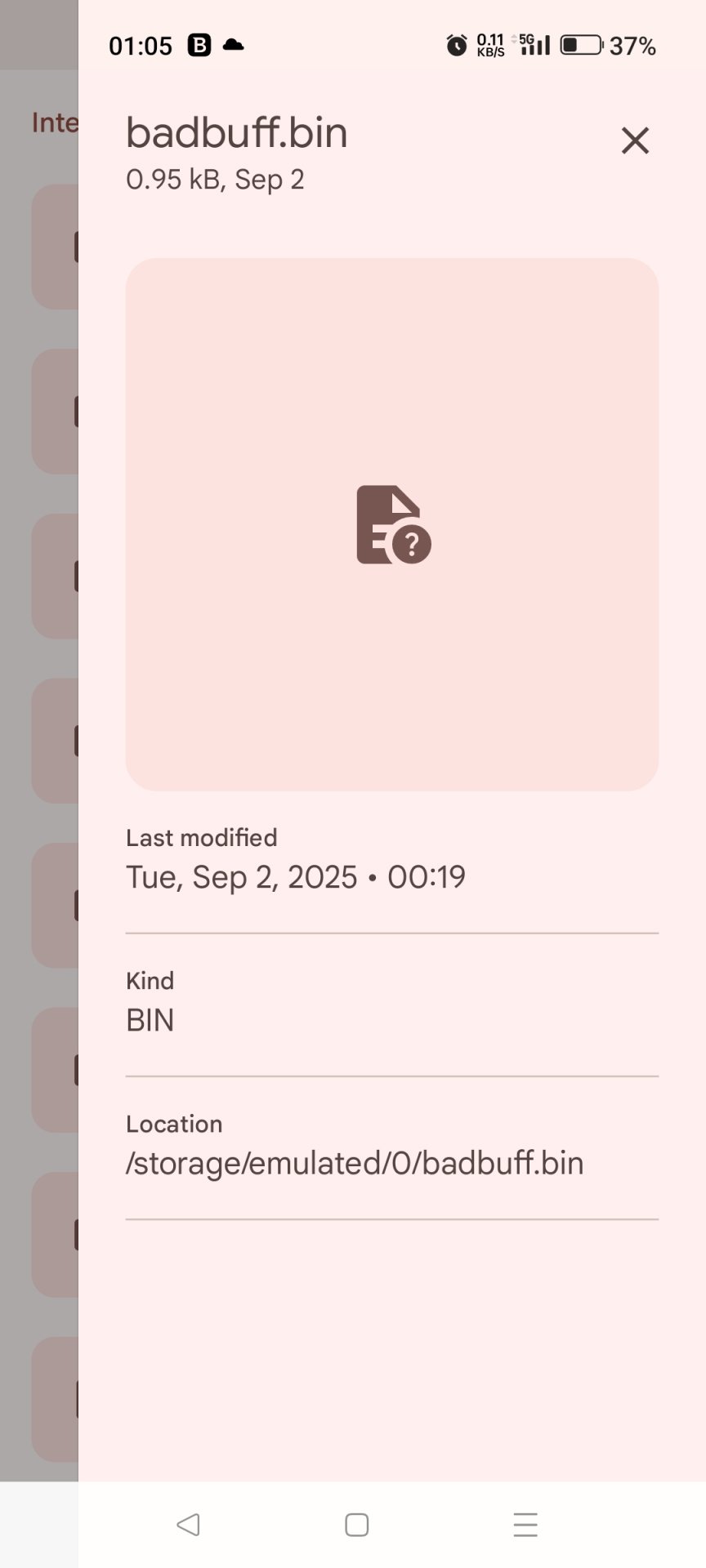Image resolution: width=706 pixels, height=1568 pixels.
Task: Open the badbuff.bin file preview tile
Action: pyautogui.click(x=392, y=524)
